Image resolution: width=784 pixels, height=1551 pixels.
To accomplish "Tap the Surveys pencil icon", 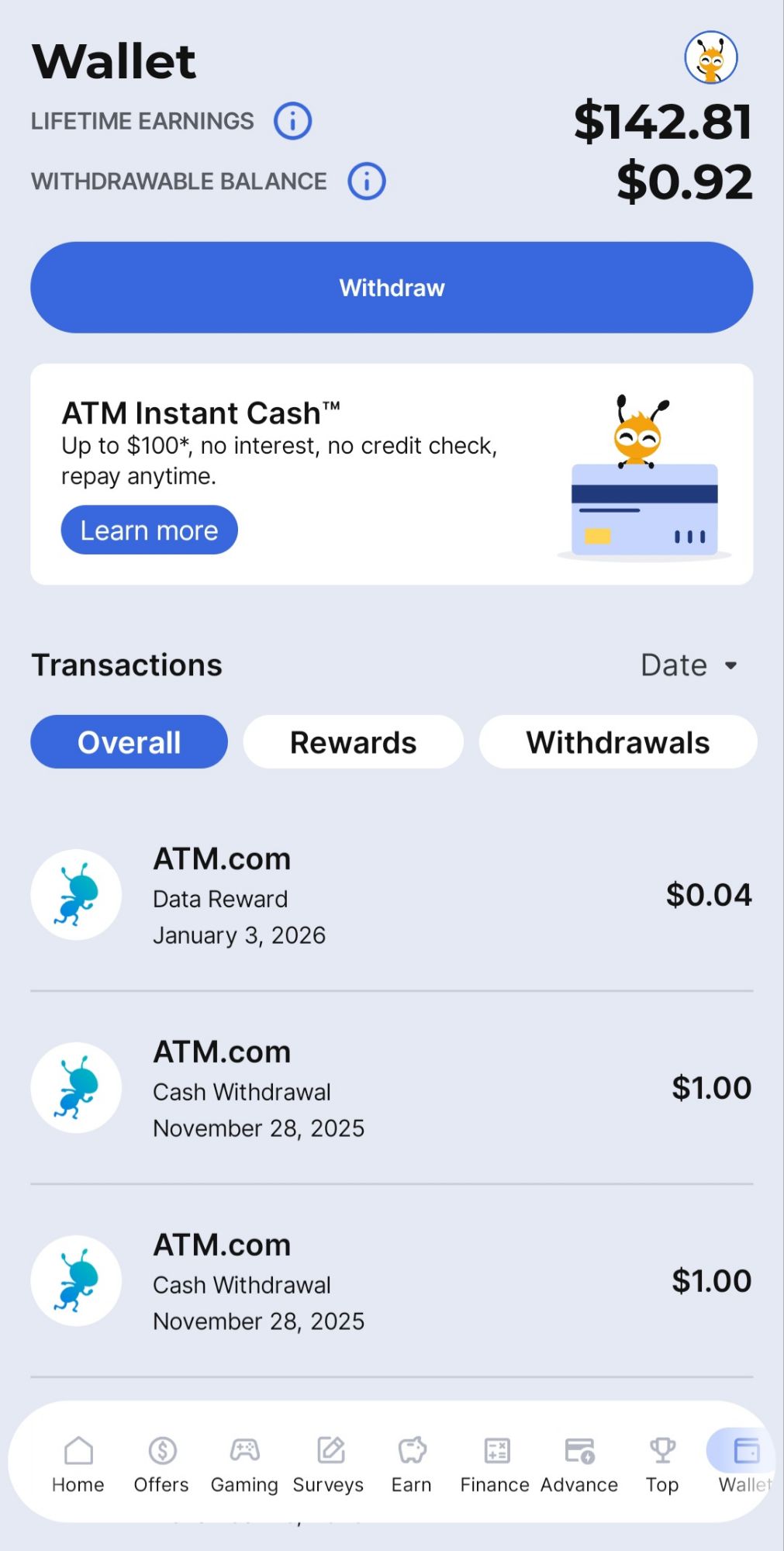I will coord(328,1449).
